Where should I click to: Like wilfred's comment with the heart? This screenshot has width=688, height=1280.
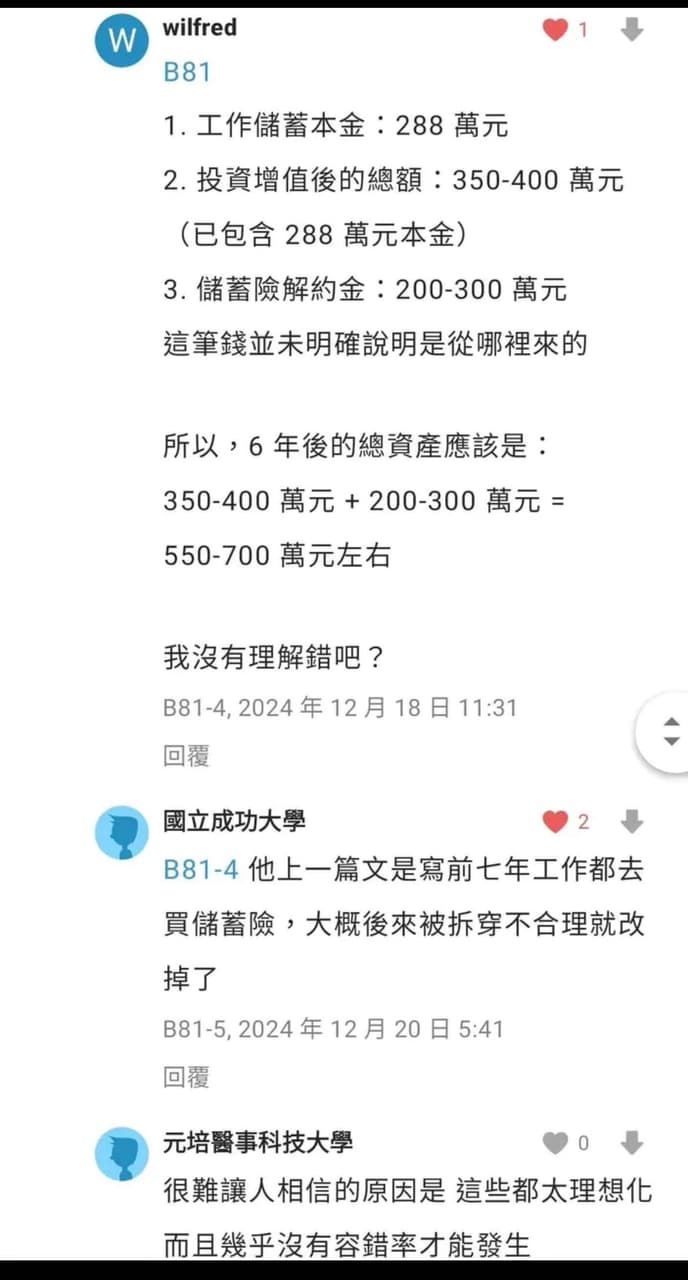point(556,30)
